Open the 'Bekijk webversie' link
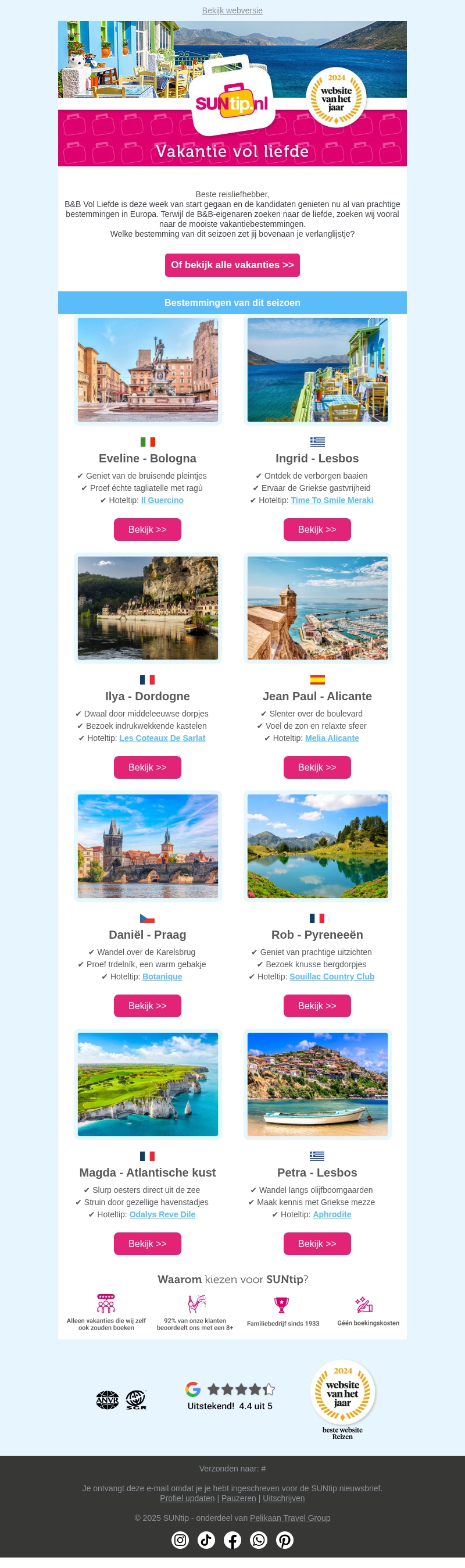The height and width of the screenshot is (1568, 465). [232, 10]
